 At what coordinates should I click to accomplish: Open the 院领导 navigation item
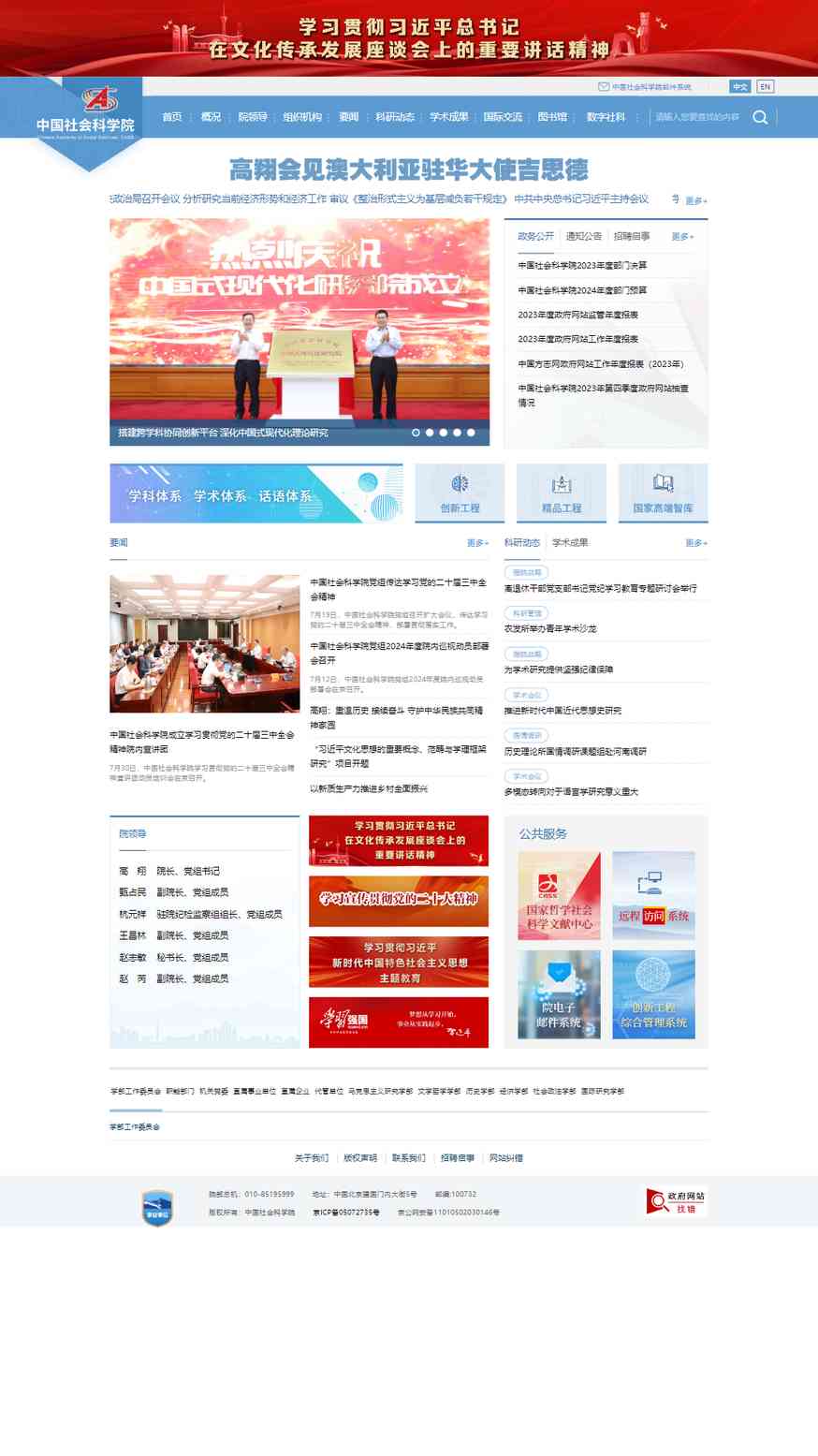pyautogui.click(x=253, y=117)
